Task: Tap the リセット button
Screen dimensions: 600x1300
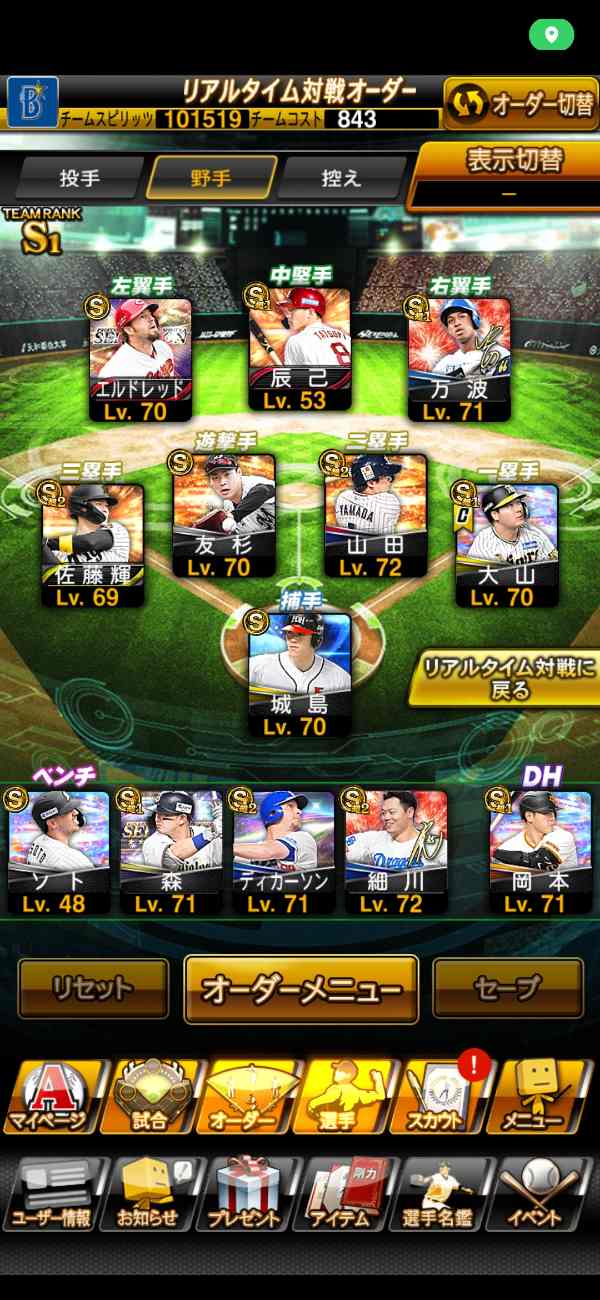Action: tap(94, 989)
